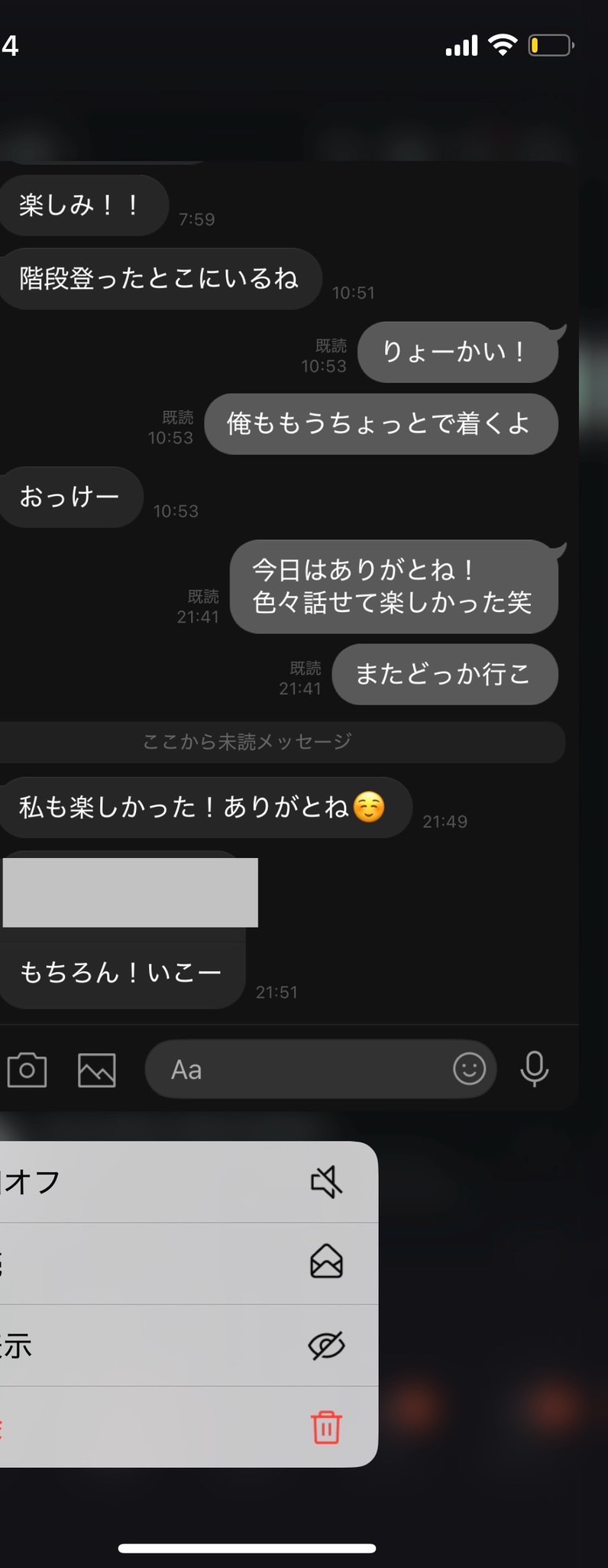
Task: Open the emoji sticker picker
Action: coord(469,1068)
